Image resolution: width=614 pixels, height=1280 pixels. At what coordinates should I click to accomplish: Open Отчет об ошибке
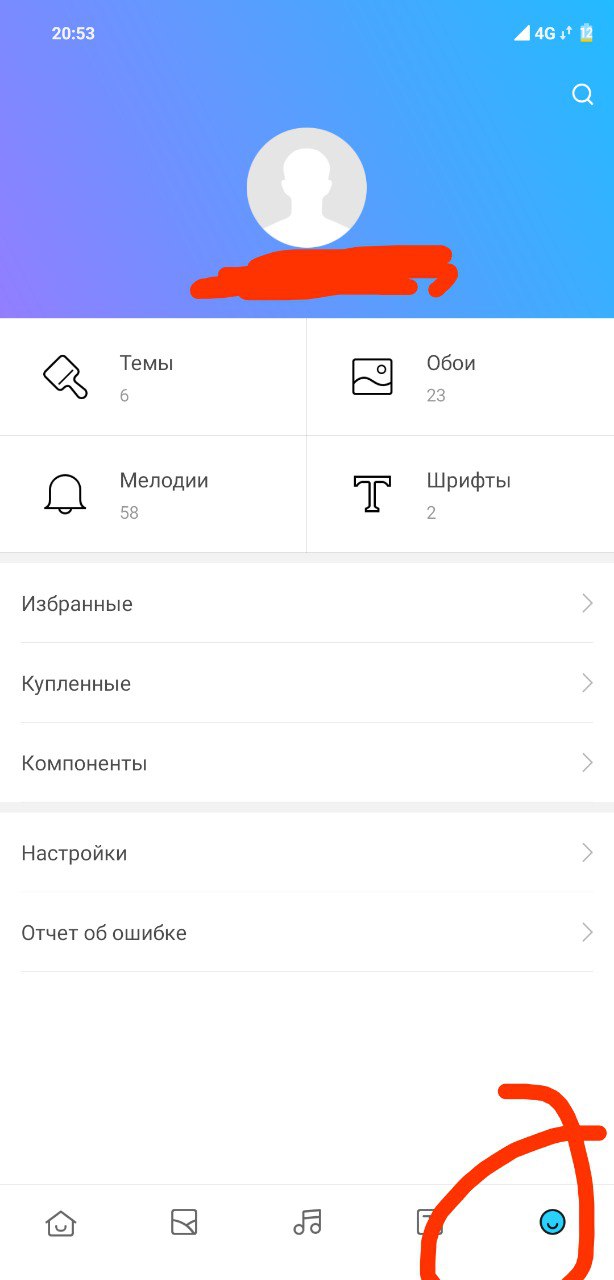(307, 933)
